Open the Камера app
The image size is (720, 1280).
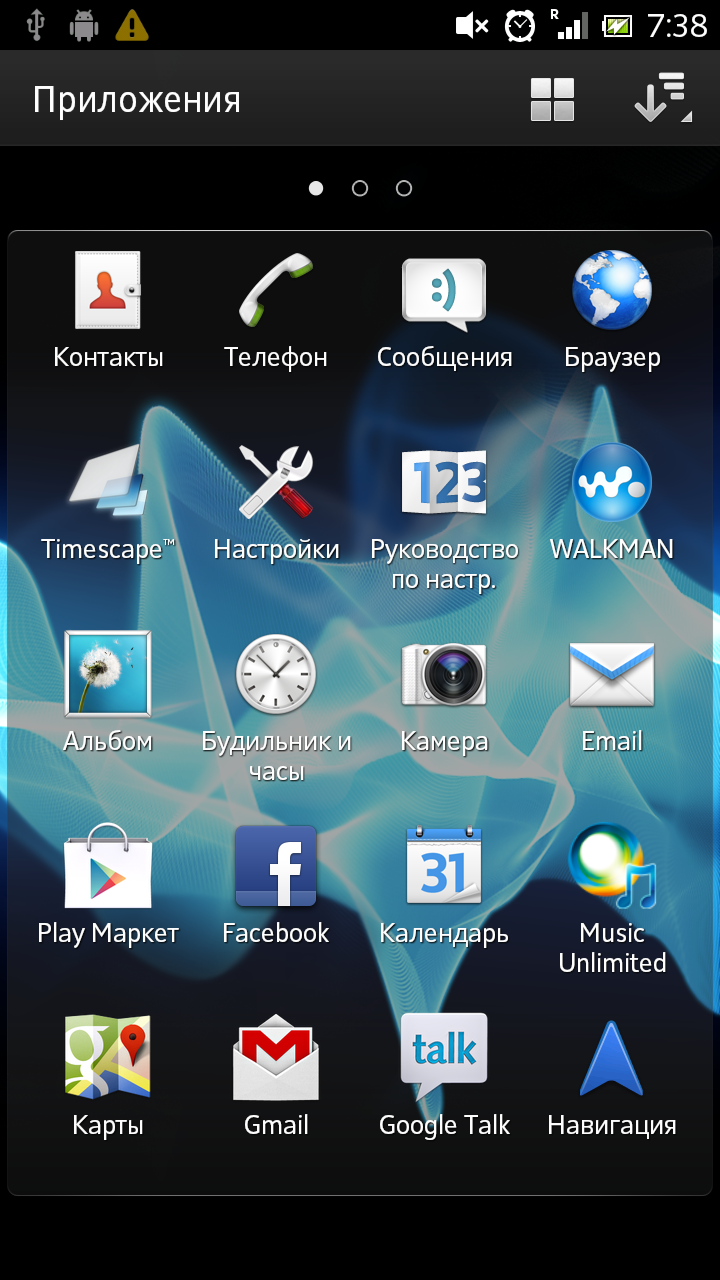(444, 695)
